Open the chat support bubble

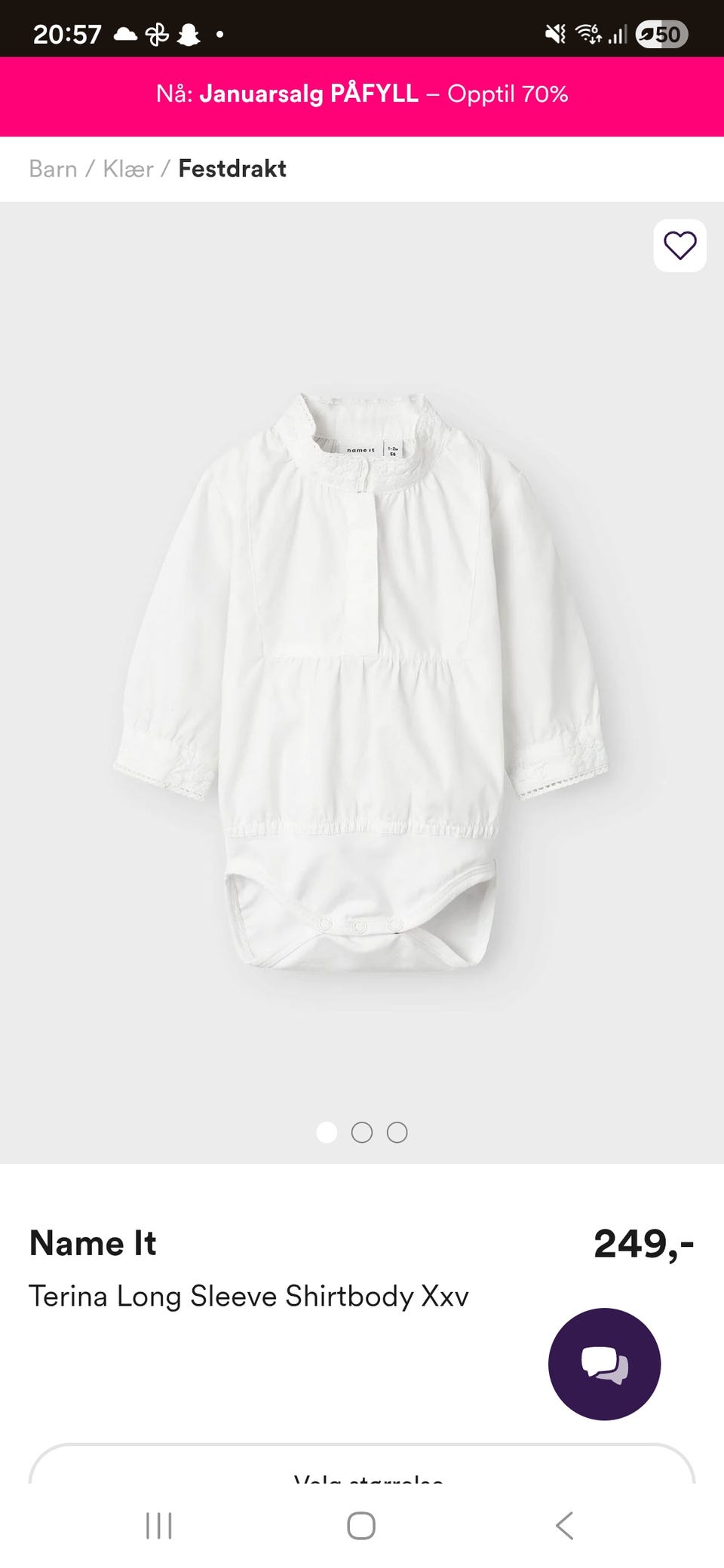[x=604, y=1364]
